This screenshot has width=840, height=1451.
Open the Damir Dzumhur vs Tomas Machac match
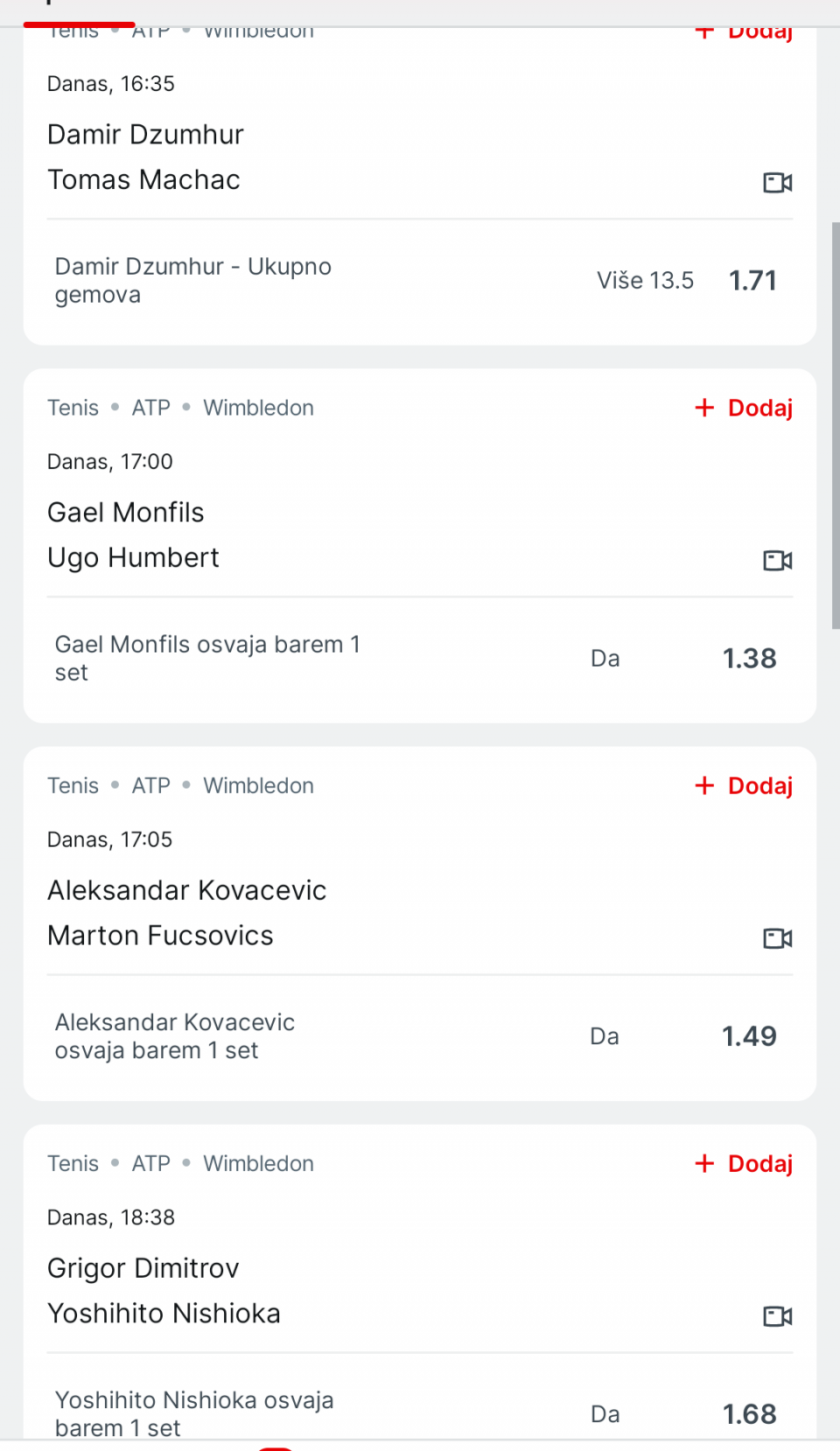(x=145, y=157)
